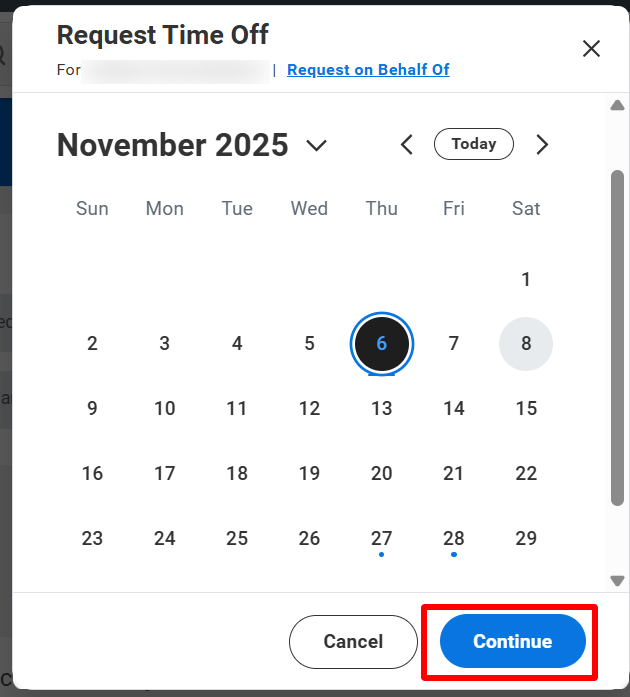
Task: Select Monday November 17
Action: coord(165,473)
